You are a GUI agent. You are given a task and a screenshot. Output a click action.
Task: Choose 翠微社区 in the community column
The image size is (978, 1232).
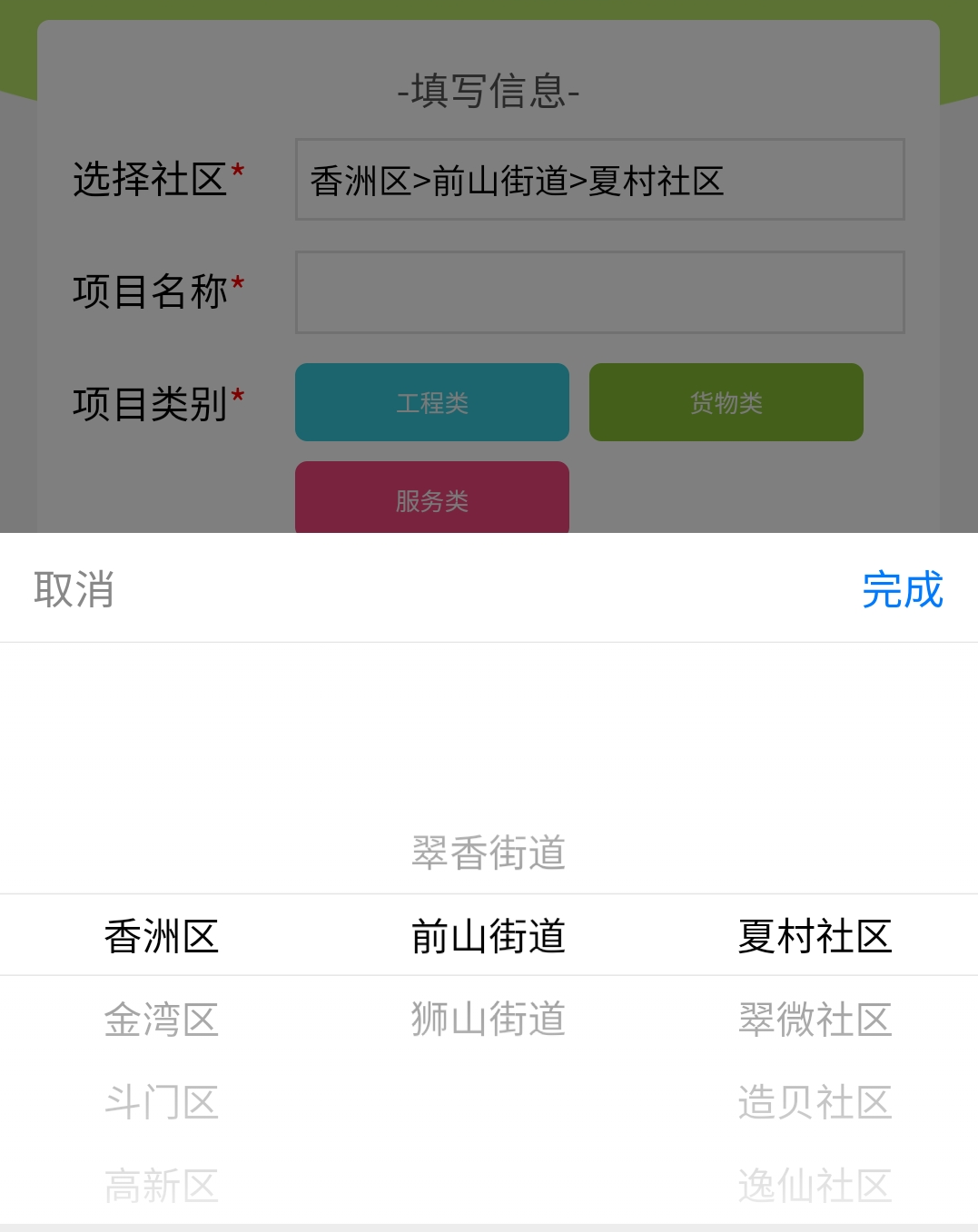pyautogui.click(x=815, y=1020)
